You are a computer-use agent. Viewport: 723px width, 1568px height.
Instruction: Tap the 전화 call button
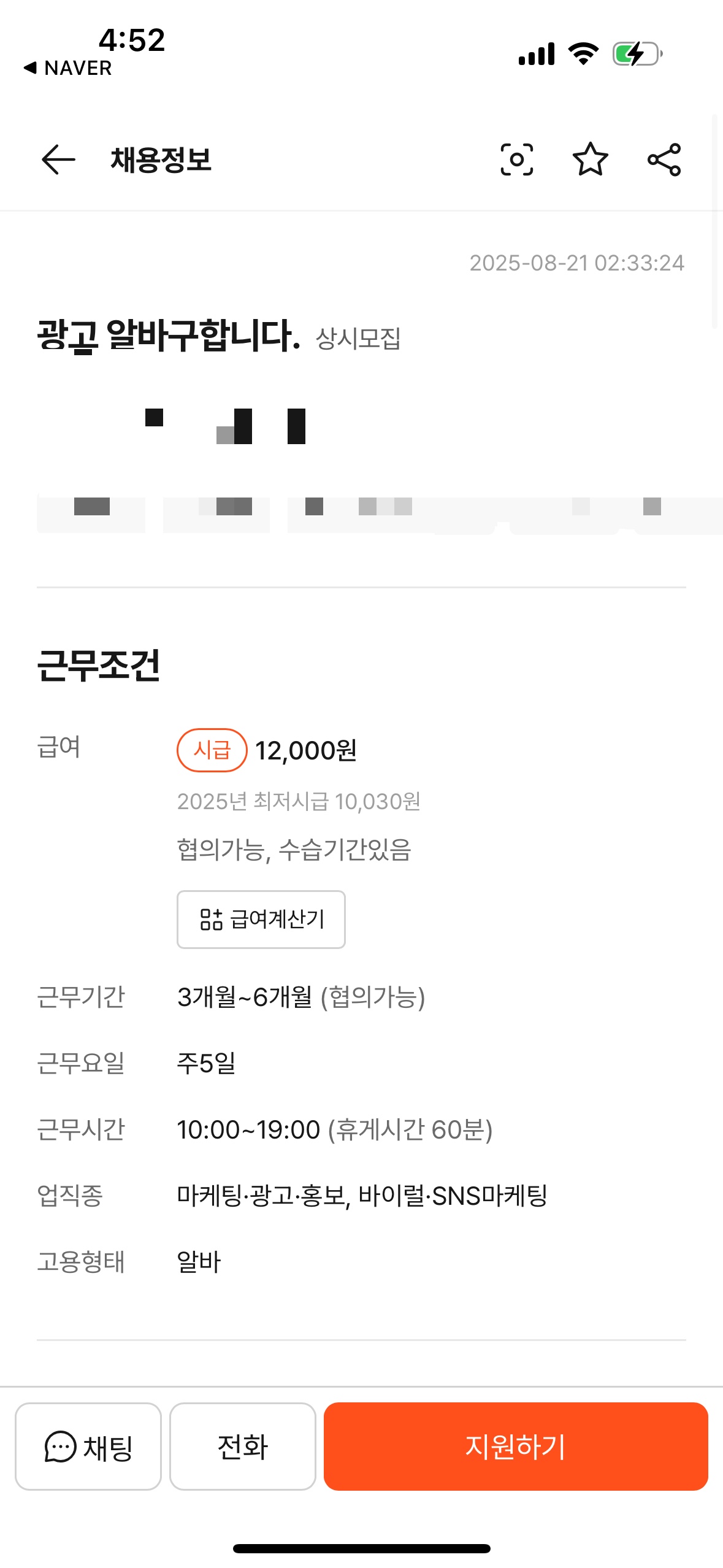(243, 1447)
